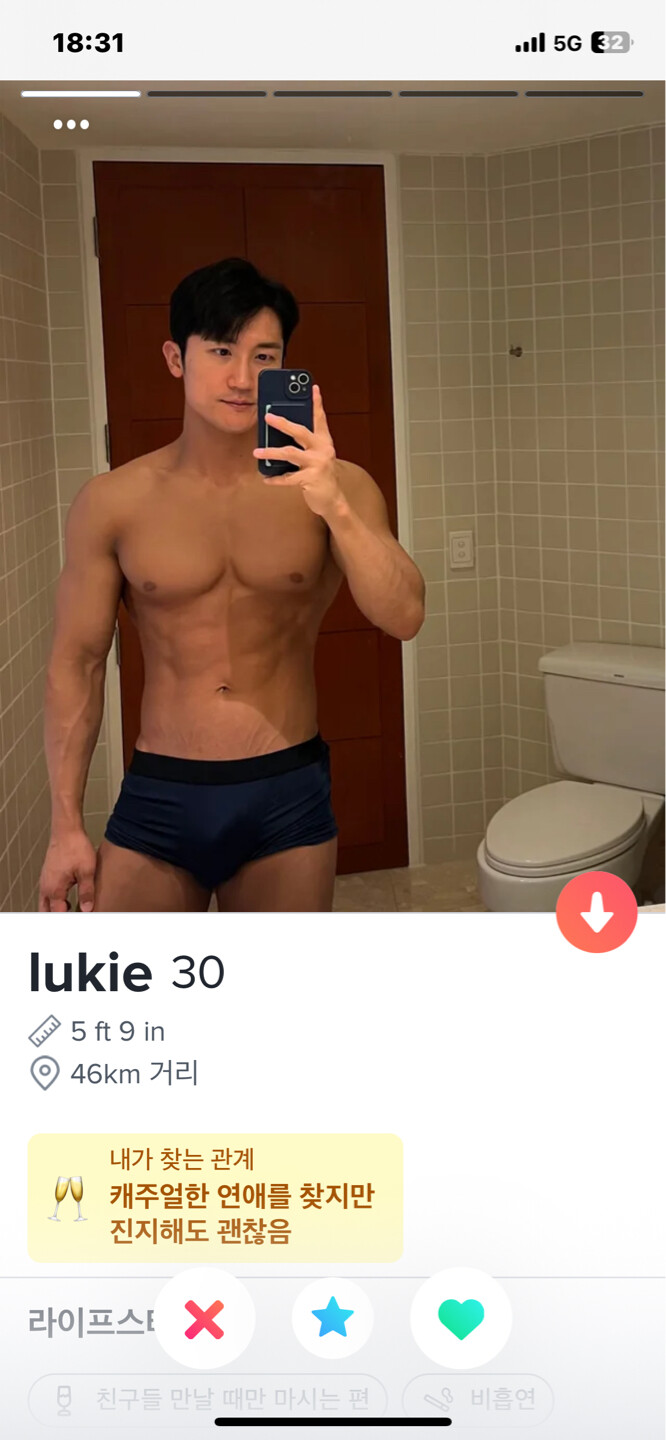Image resolution: width=666 pixels, height=1440 pixels.
Task: Open the three-dot options menu
Action: [71, 125]
